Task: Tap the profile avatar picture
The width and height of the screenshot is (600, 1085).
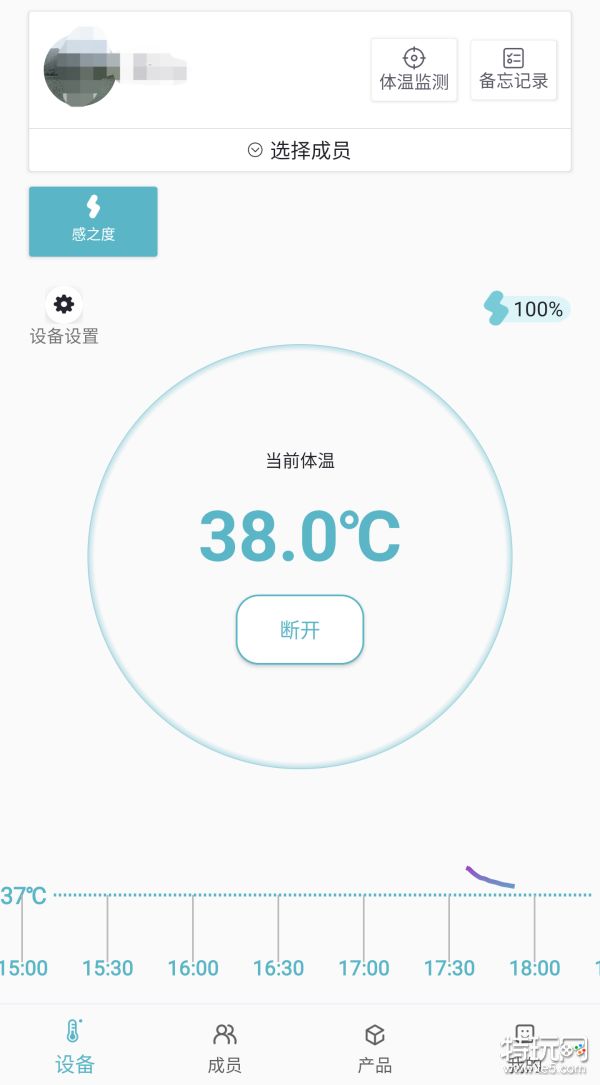Action: coord(81,68)
